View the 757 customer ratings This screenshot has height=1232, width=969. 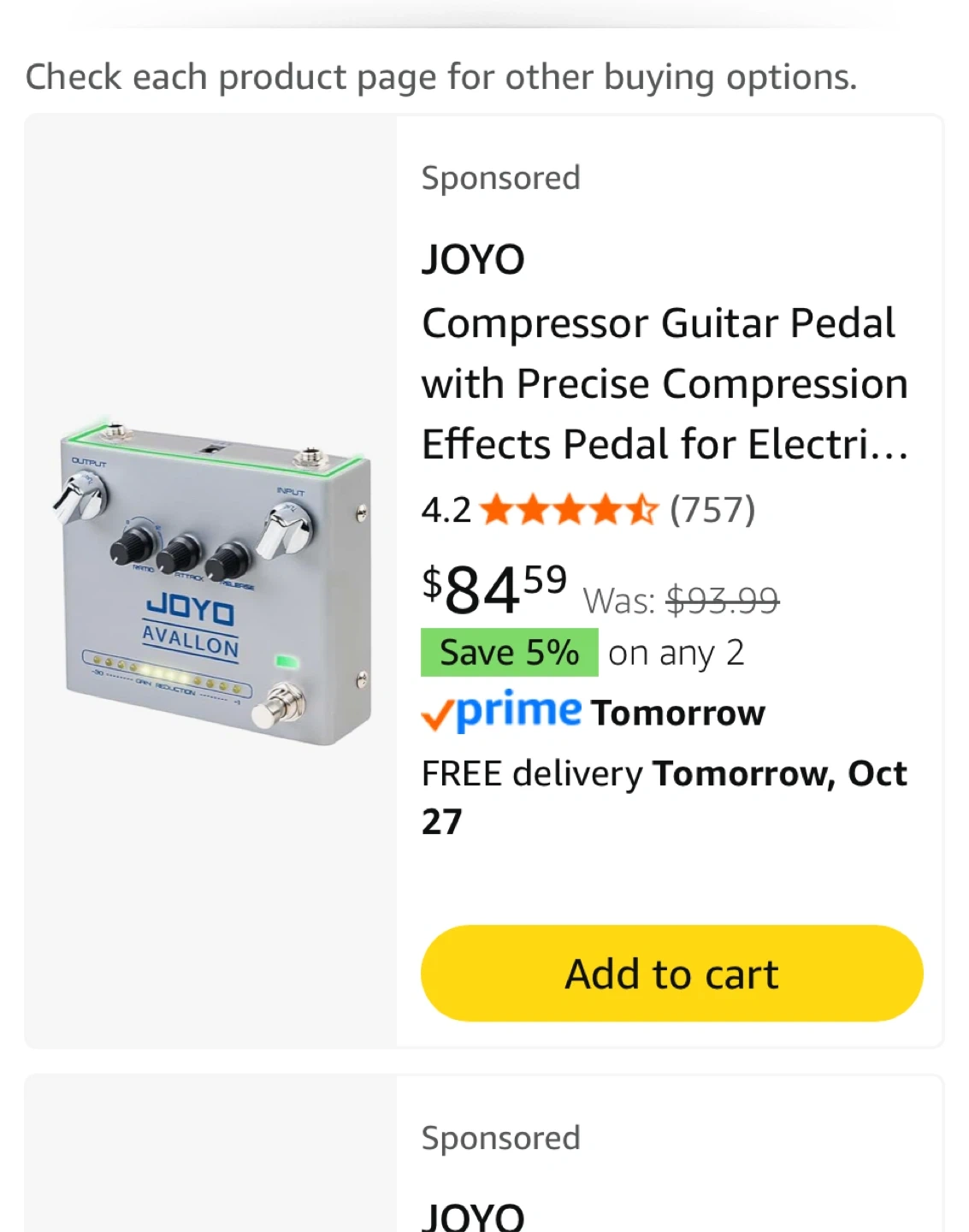(712, 510)
